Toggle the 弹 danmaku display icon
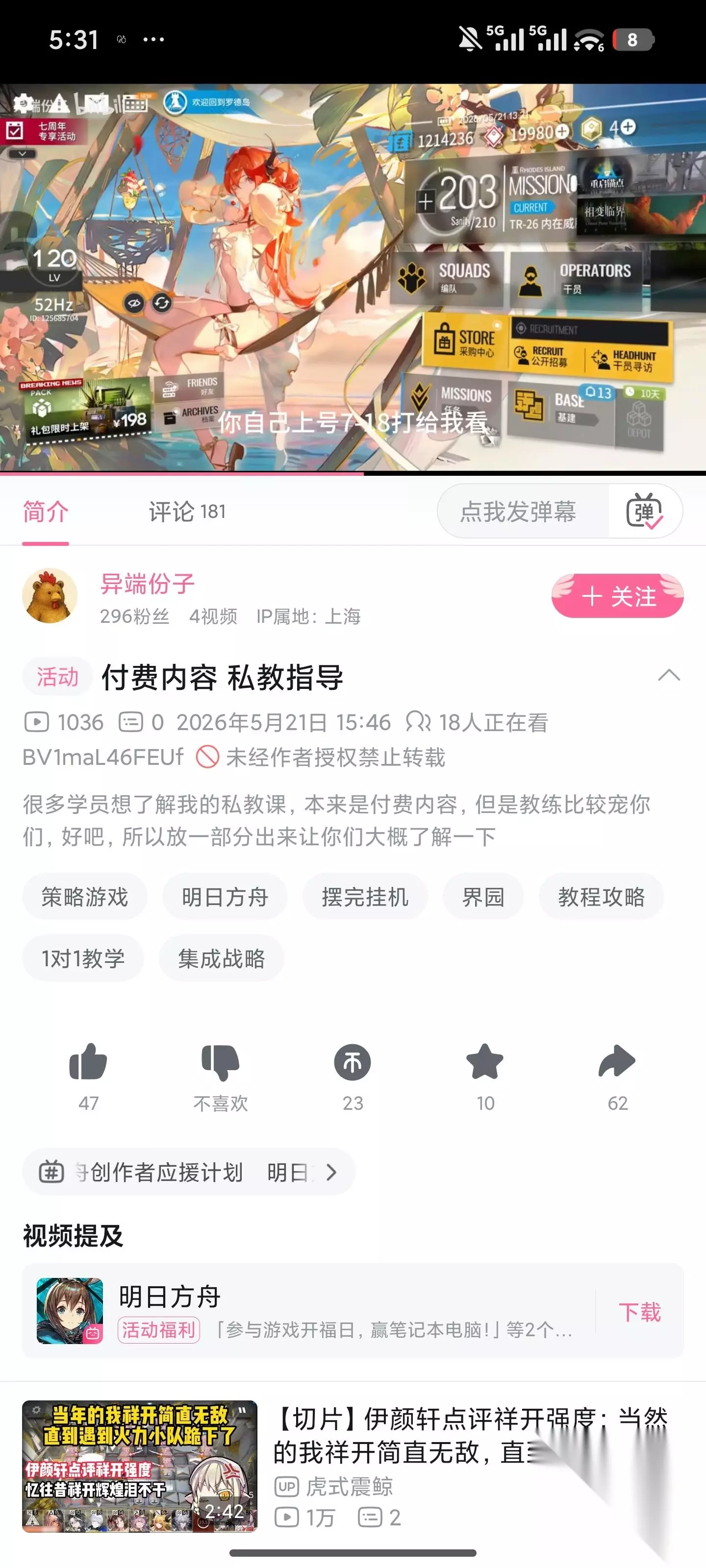 tap(645, 511)
